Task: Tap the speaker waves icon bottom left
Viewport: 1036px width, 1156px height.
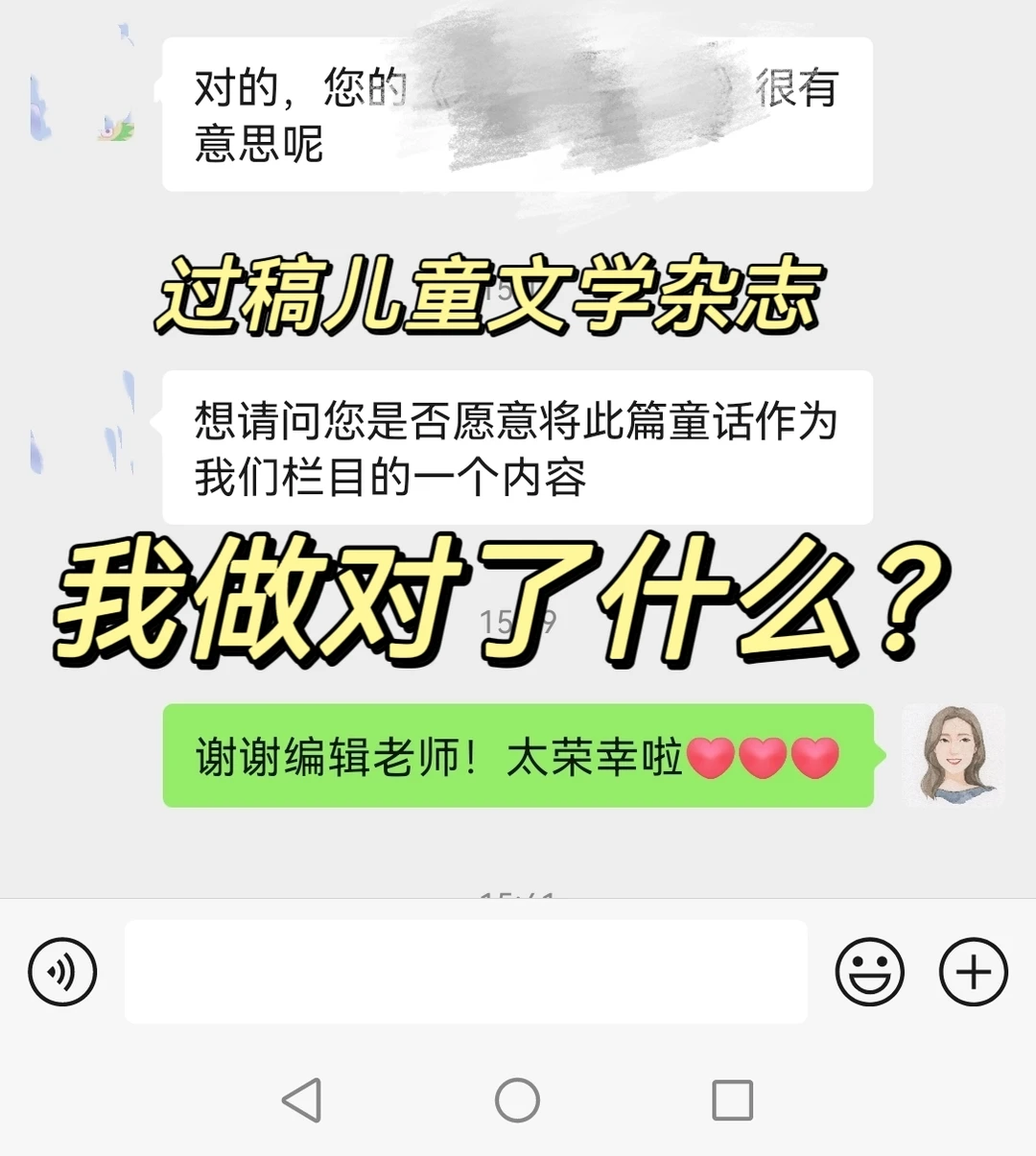Action: (x=61, y=973)
